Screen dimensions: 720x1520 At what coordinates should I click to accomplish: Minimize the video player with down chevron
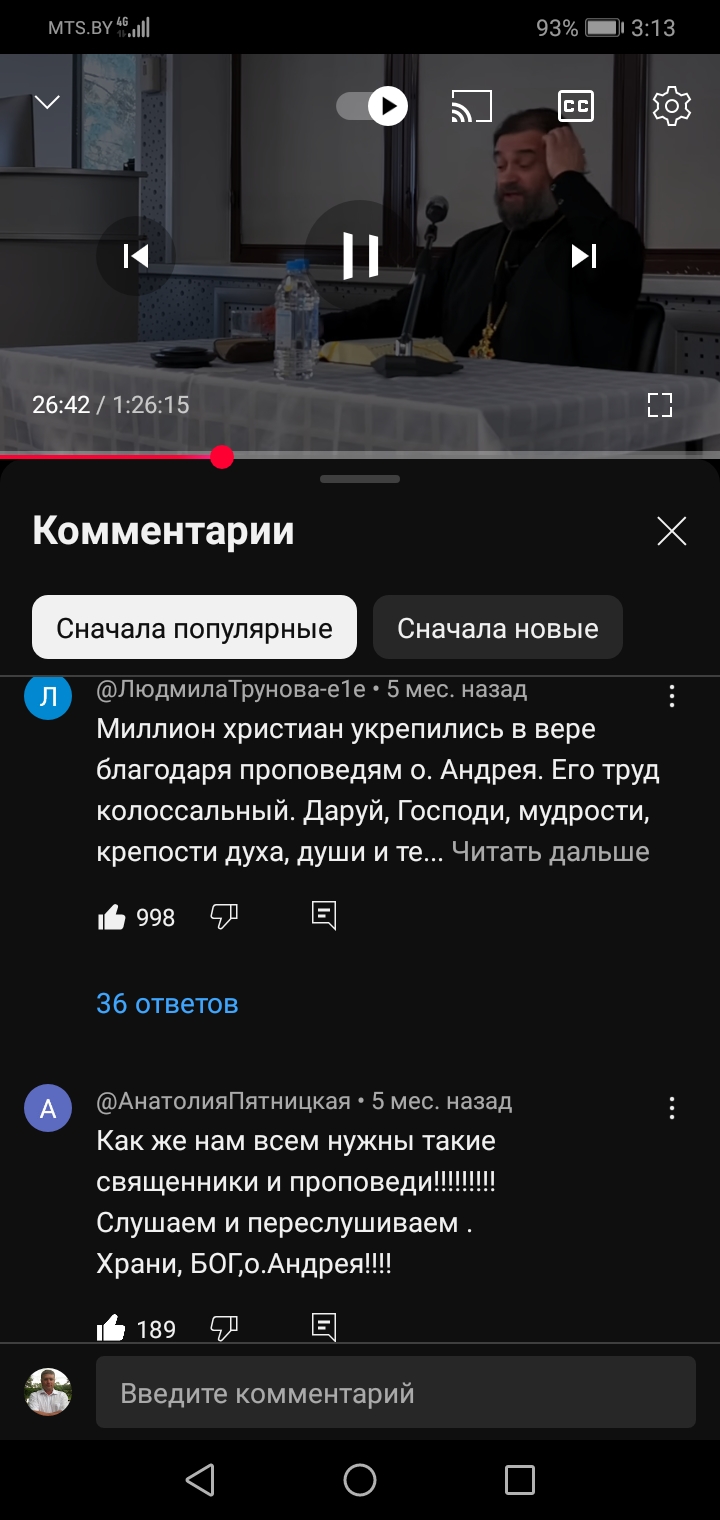click(47, 103)
